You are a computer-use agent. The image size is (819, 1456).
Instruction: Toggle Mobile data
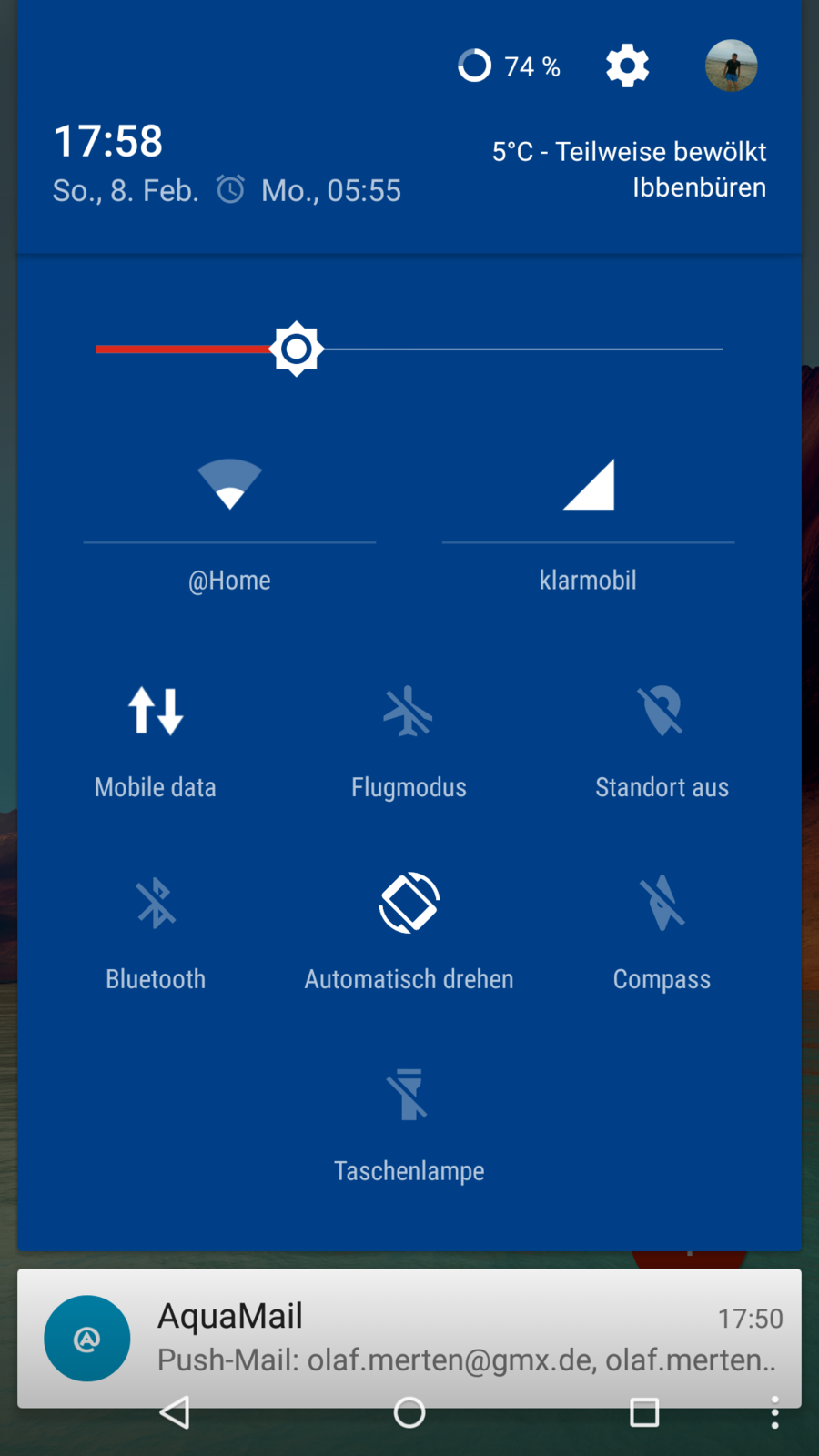156,712
